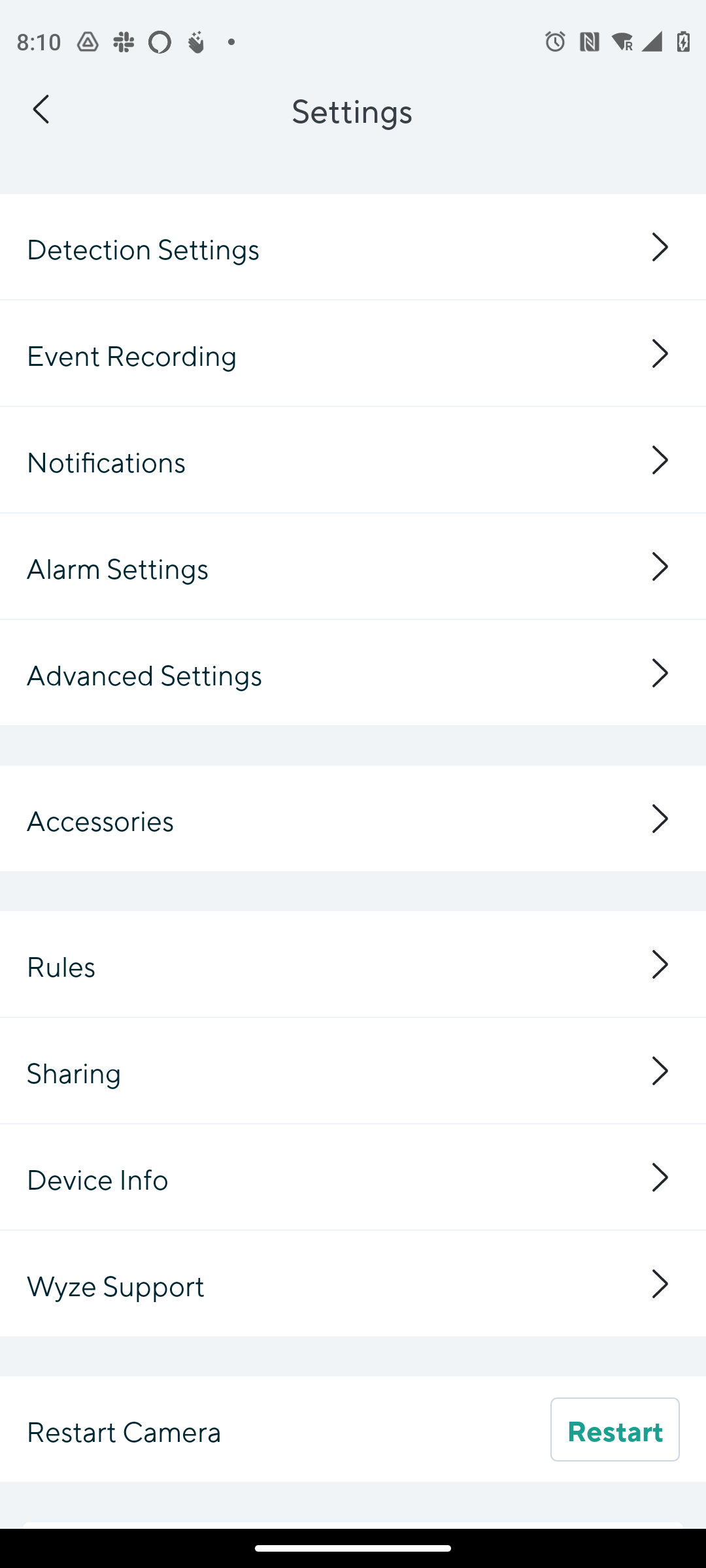706x1568 pixels.
Task: Open Wyze Support
Action: click(x=353, y=1285)
